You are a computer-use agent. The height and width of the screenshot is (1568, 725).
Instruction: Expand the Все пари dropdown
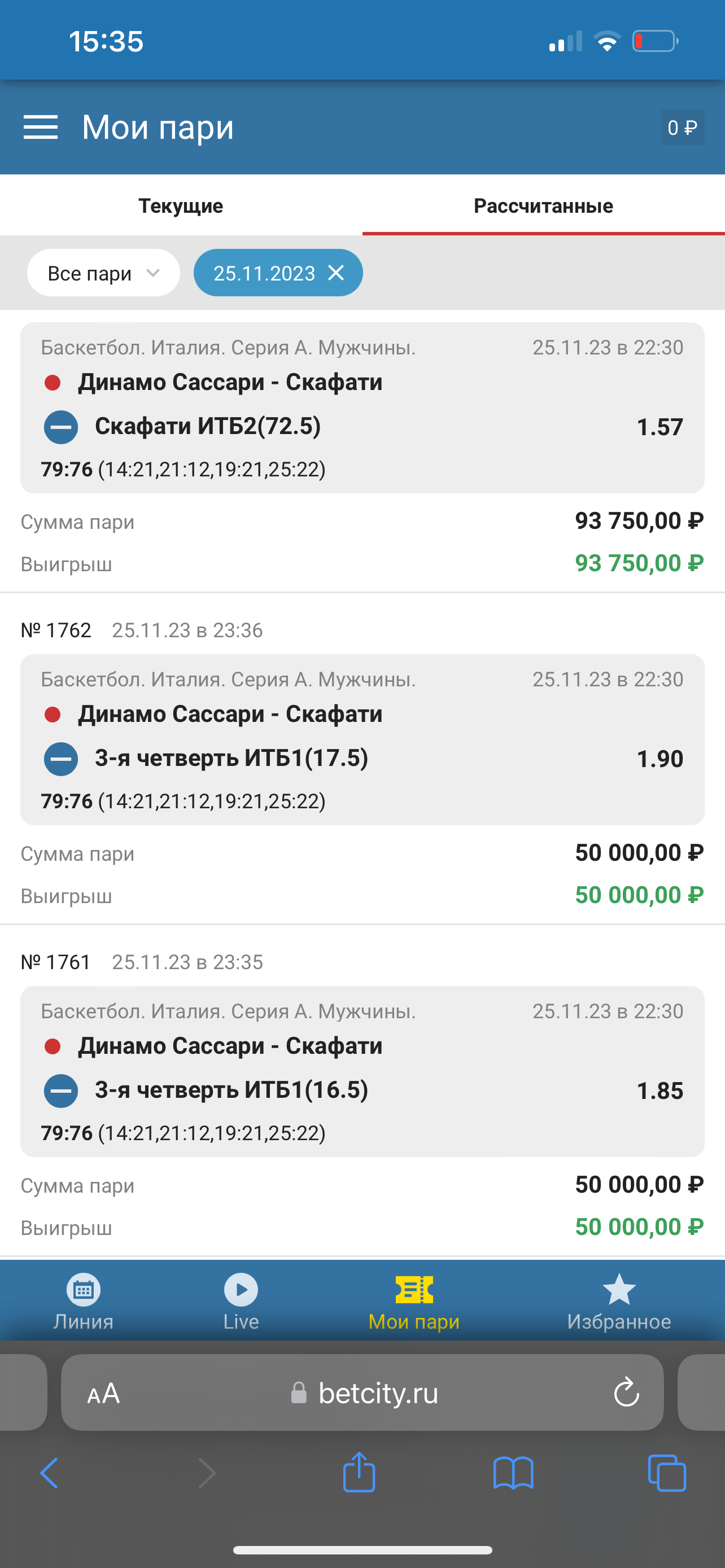(x=103, y=273)
